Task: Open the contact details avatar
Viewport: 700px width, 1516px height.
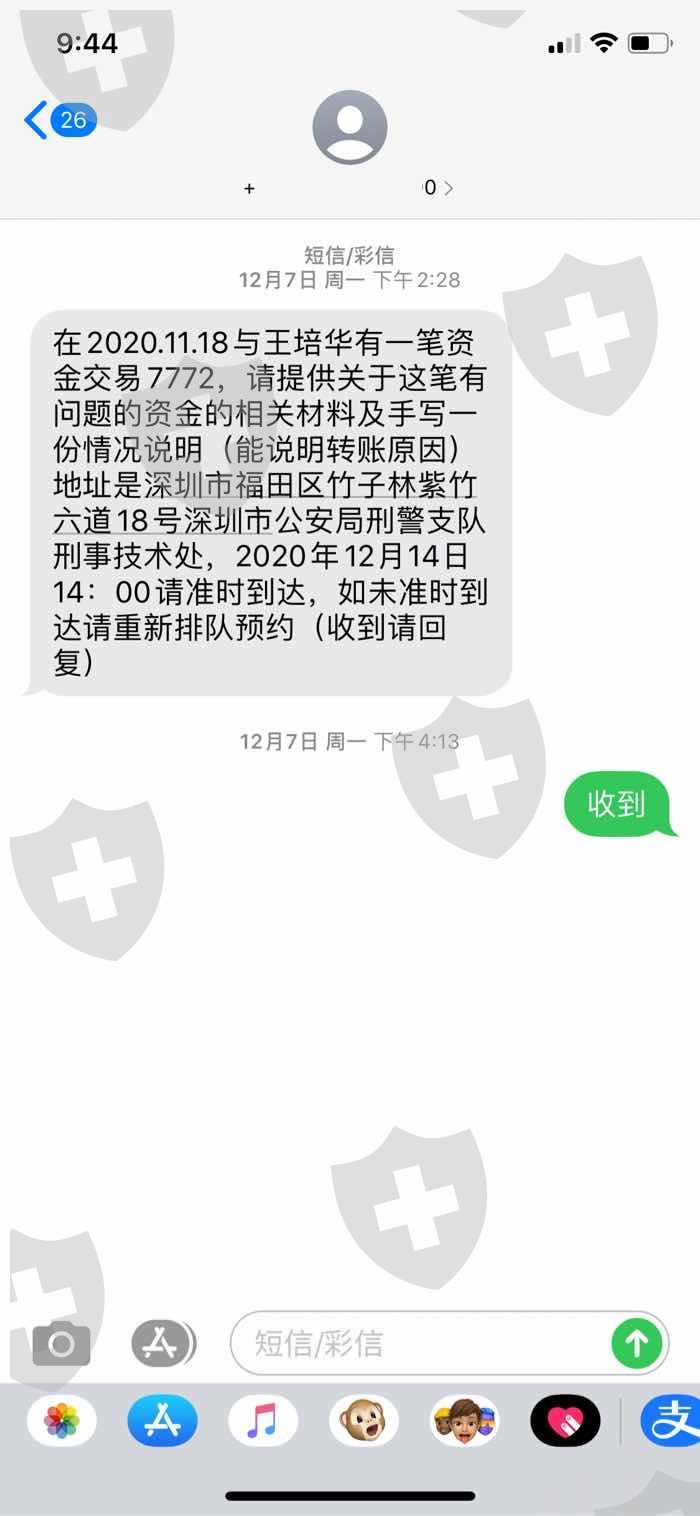Action: tap(350, 127)
